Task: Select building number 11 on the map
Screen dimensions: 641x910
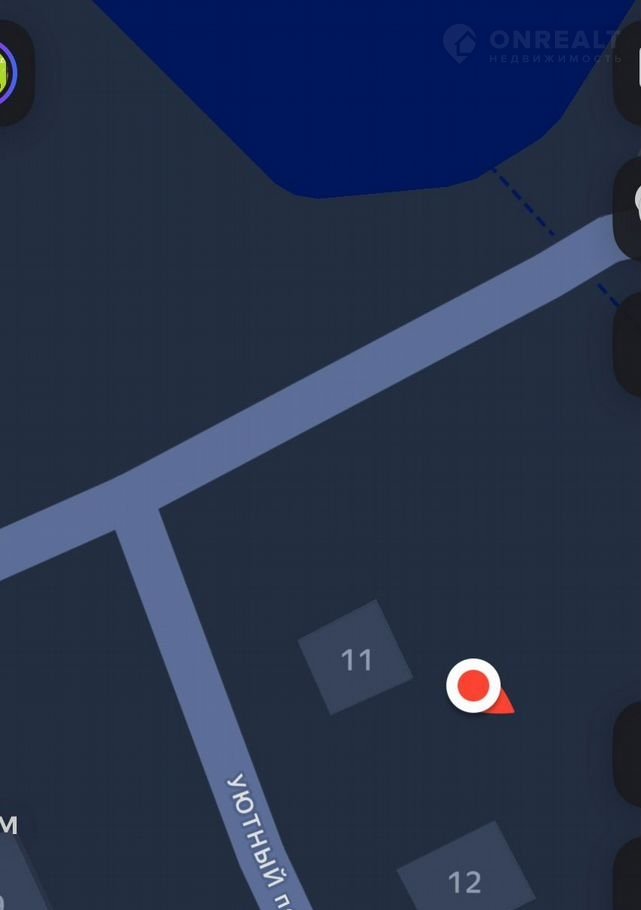Action: (x=356, y=659)
